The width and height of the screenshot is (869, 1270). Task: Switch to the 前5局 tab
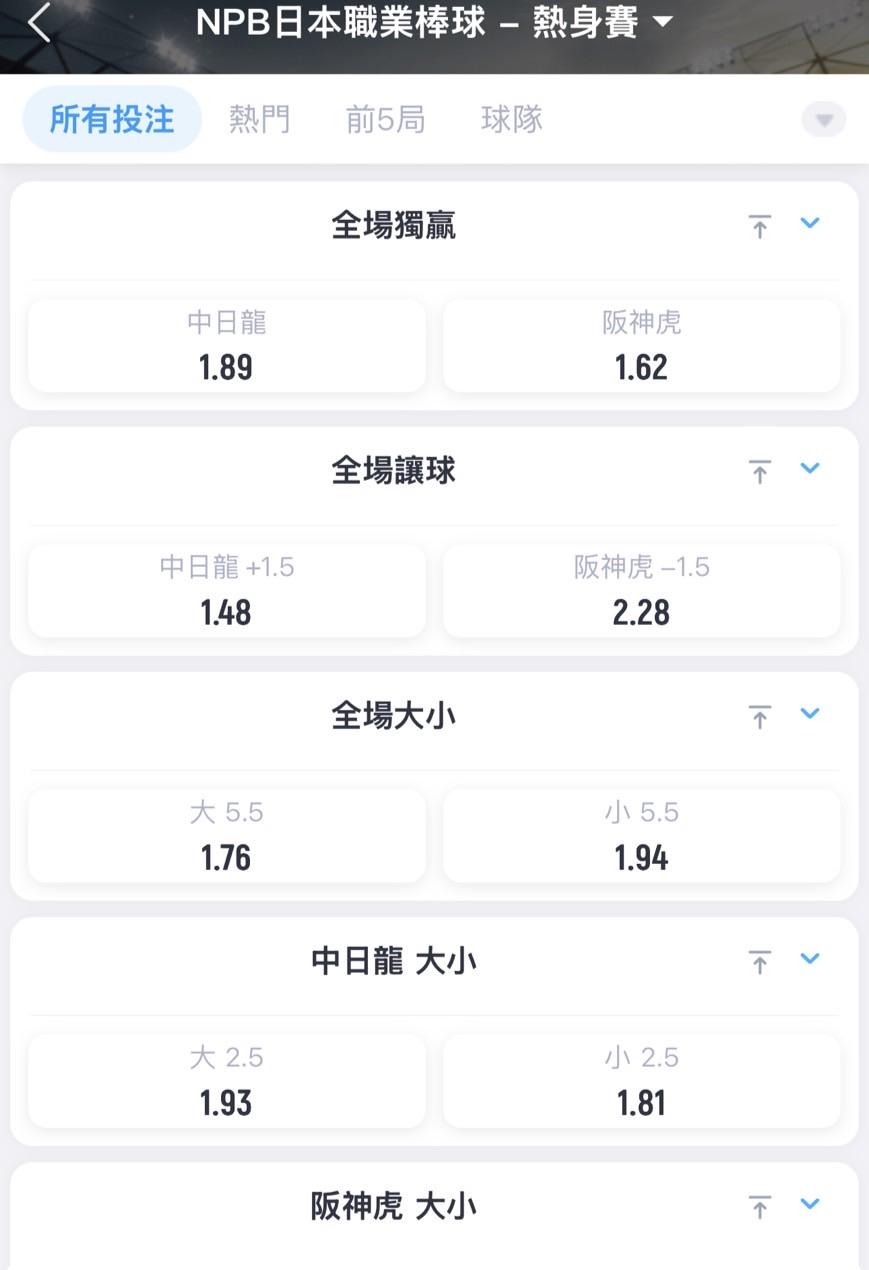(386, 120)
